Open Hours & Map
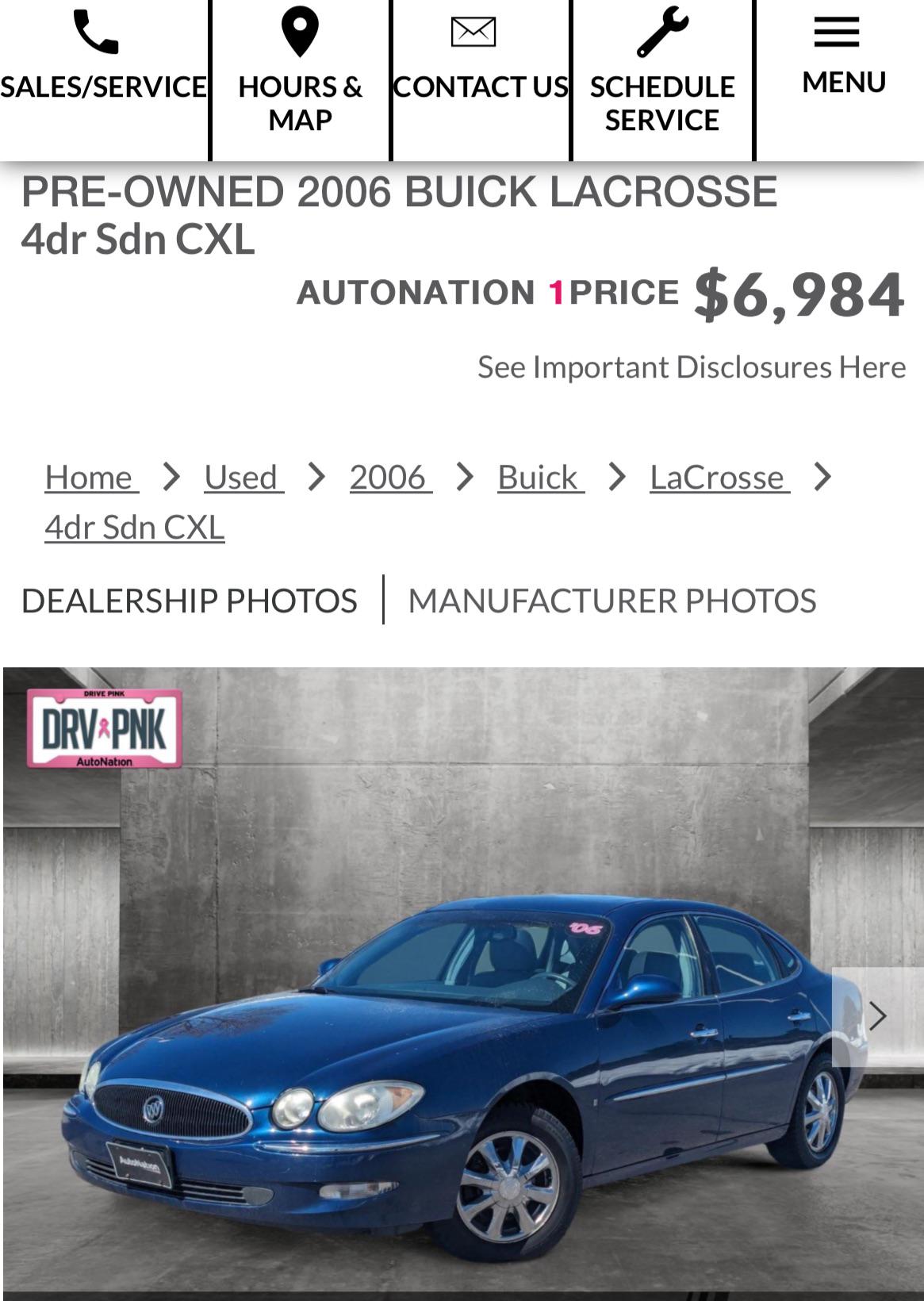The height and width of the screenshot is (1301, 924). [x=300, y=71]
